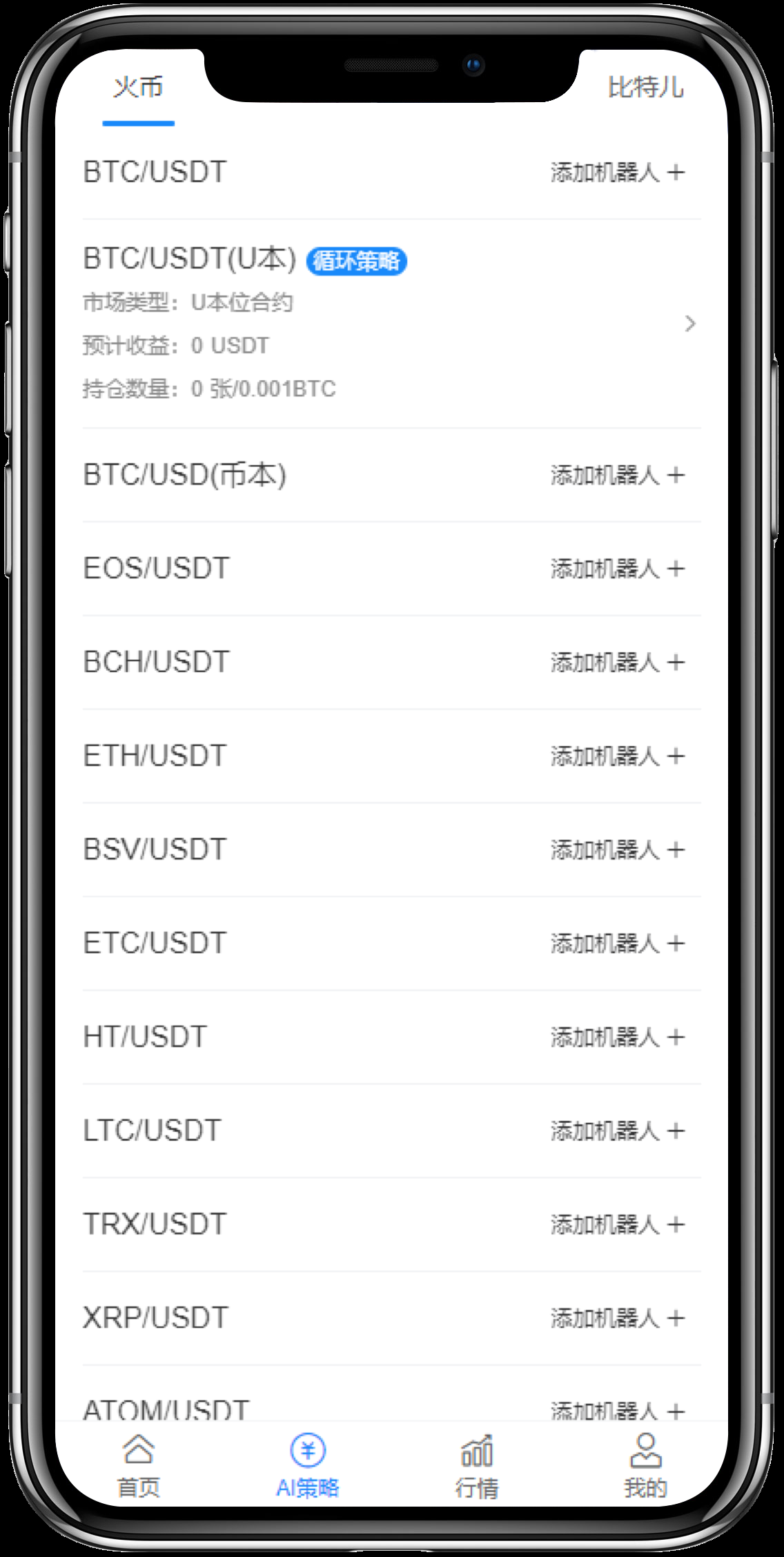784x1557 pixels.
Task: Open the 我的 profile tab
Action: (x=645, y=1466)
